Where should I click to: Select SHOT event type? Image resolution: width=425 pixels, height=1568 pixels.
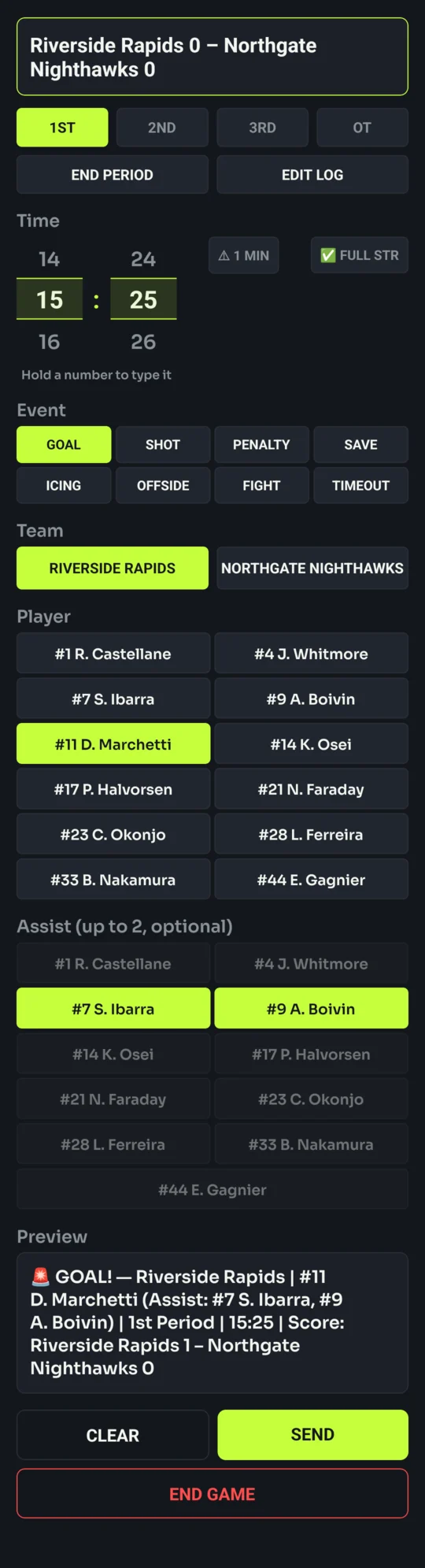coord(163,445)
